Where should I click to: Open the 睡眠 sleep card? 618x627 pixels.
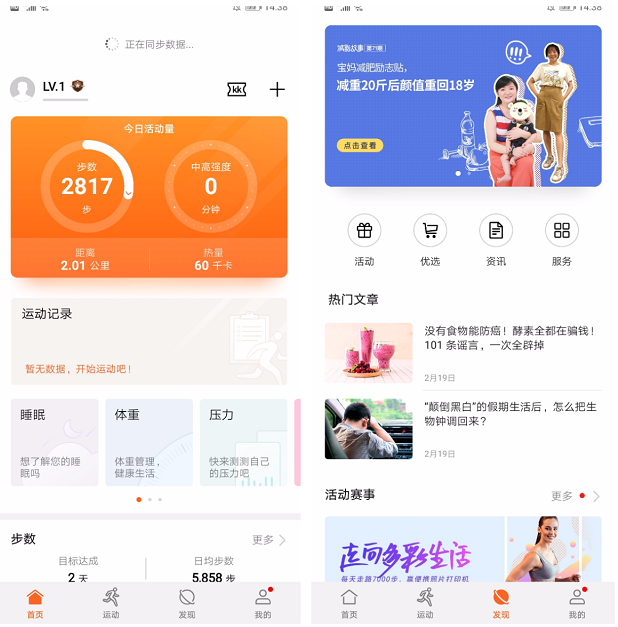point(54,442)
